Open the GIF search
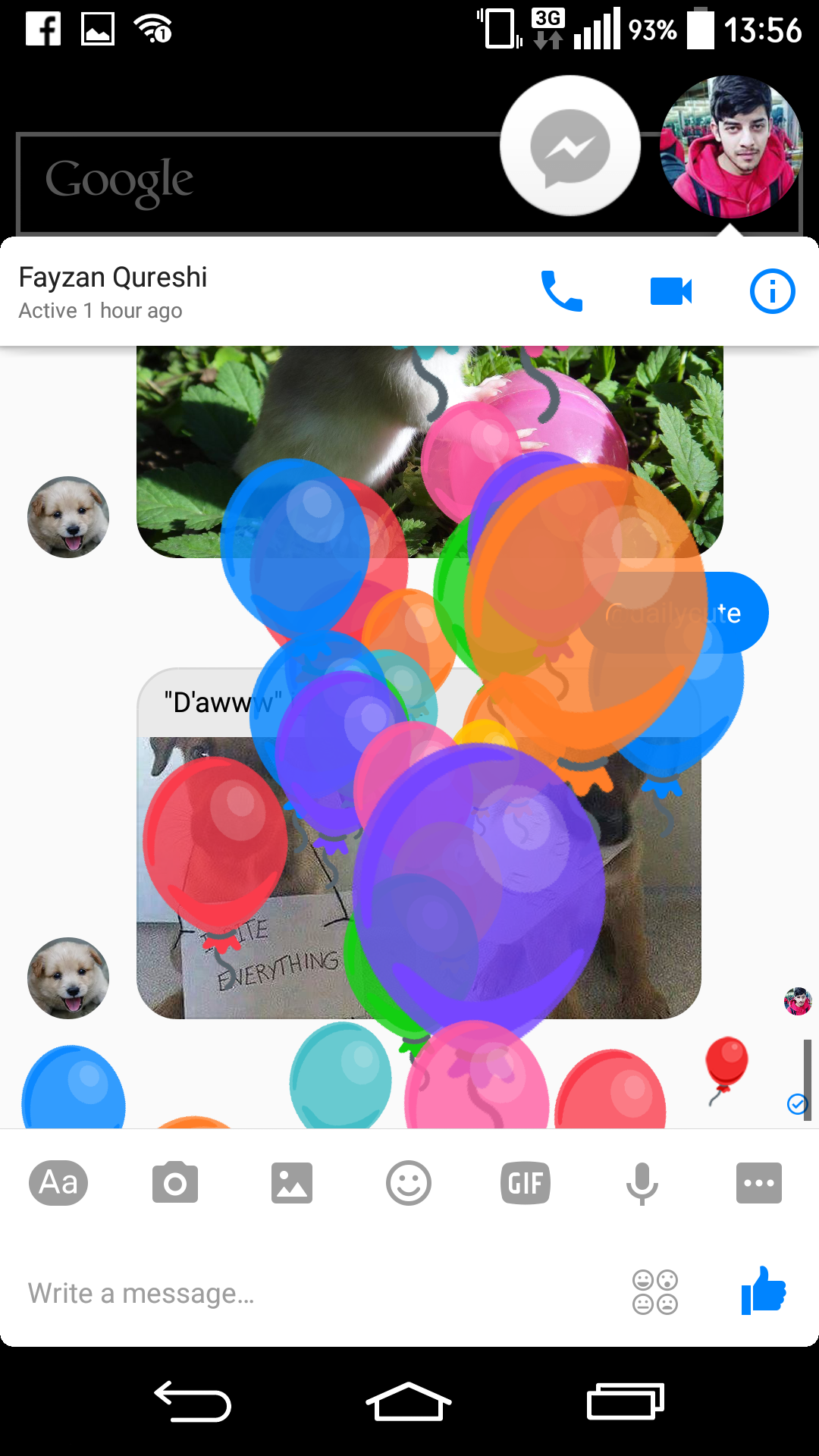The width and height of the screenshot is (819, 1456). pos(526,1183)
